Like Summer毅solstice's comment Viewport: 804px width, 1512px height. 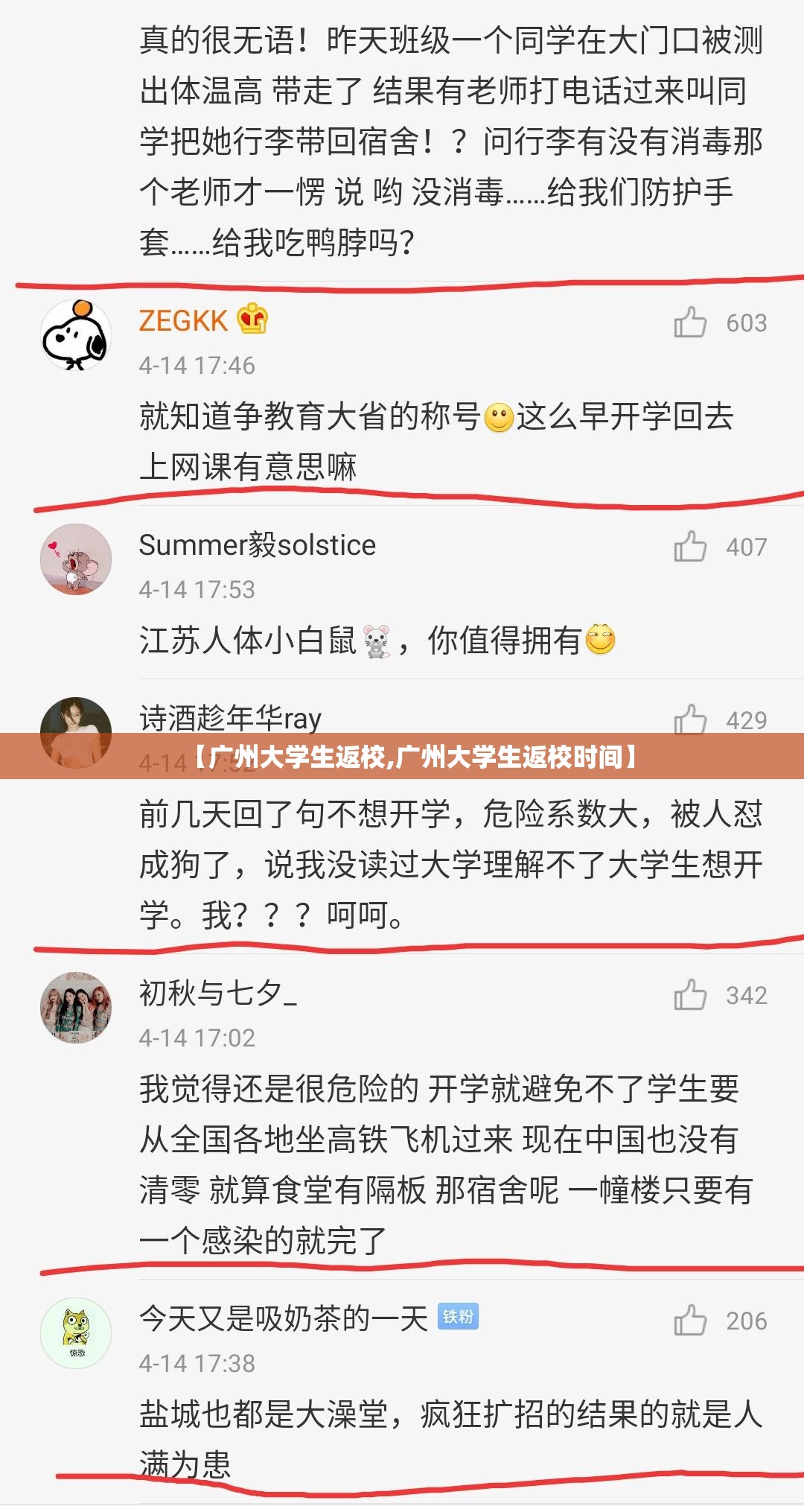[690, 547]
